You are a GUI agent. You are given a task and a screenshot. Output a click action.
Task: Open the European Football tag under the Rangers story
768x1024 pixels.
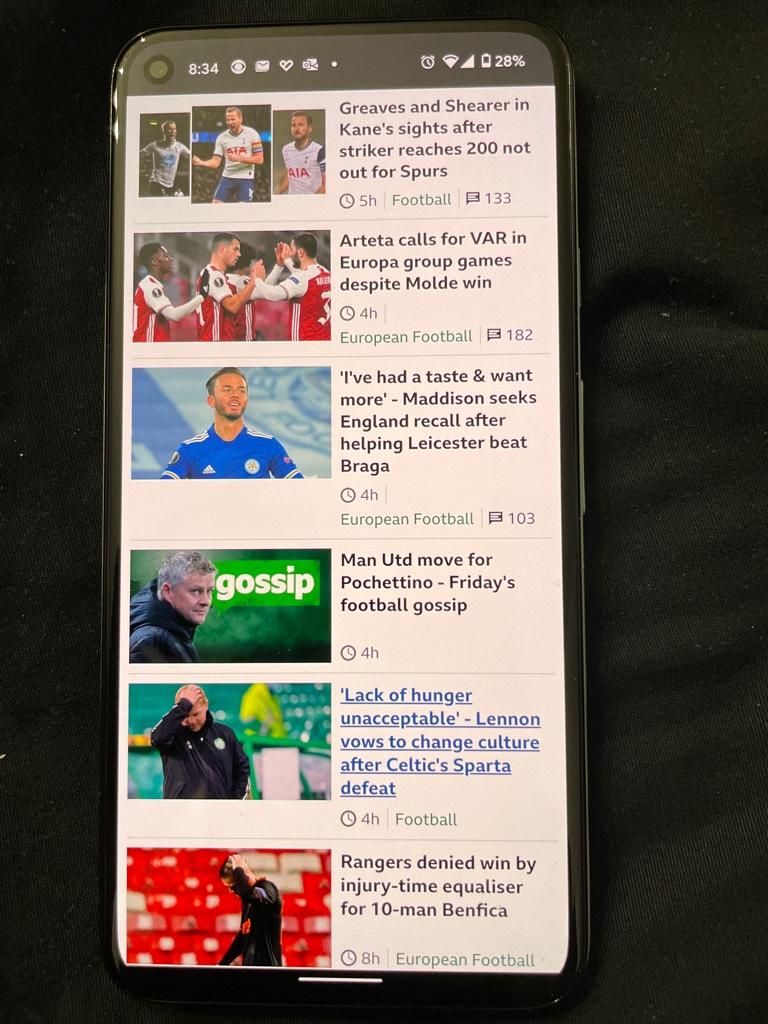point(465,959)
